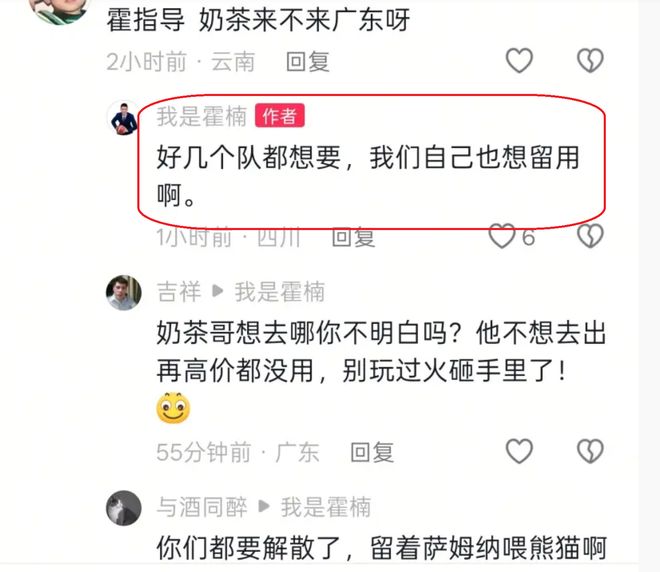Viewport: 660px width, 572px height.
Task: Like the comment 奶茶来不来广东呀
Action: coord(519,60)
